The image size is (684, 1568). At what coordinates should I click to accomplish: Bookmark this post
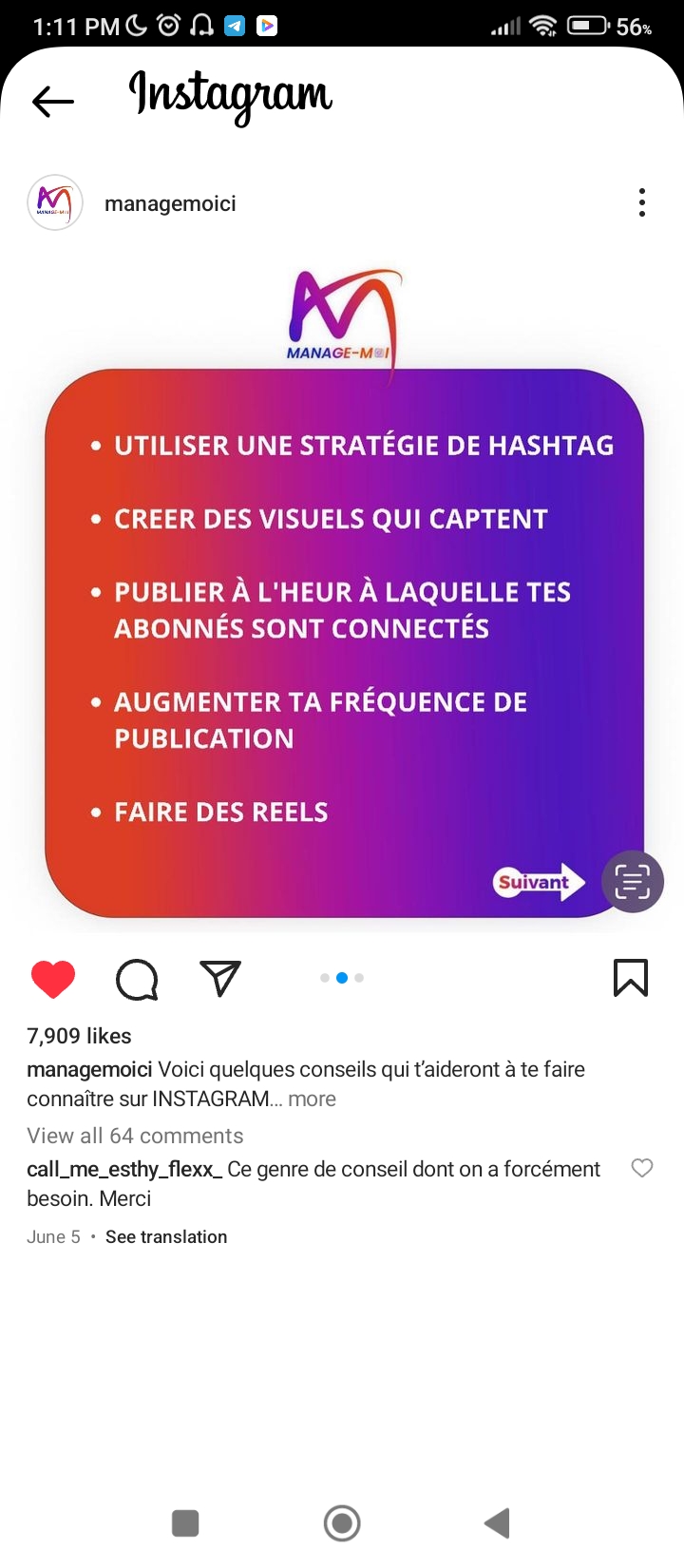pos(631,978)
